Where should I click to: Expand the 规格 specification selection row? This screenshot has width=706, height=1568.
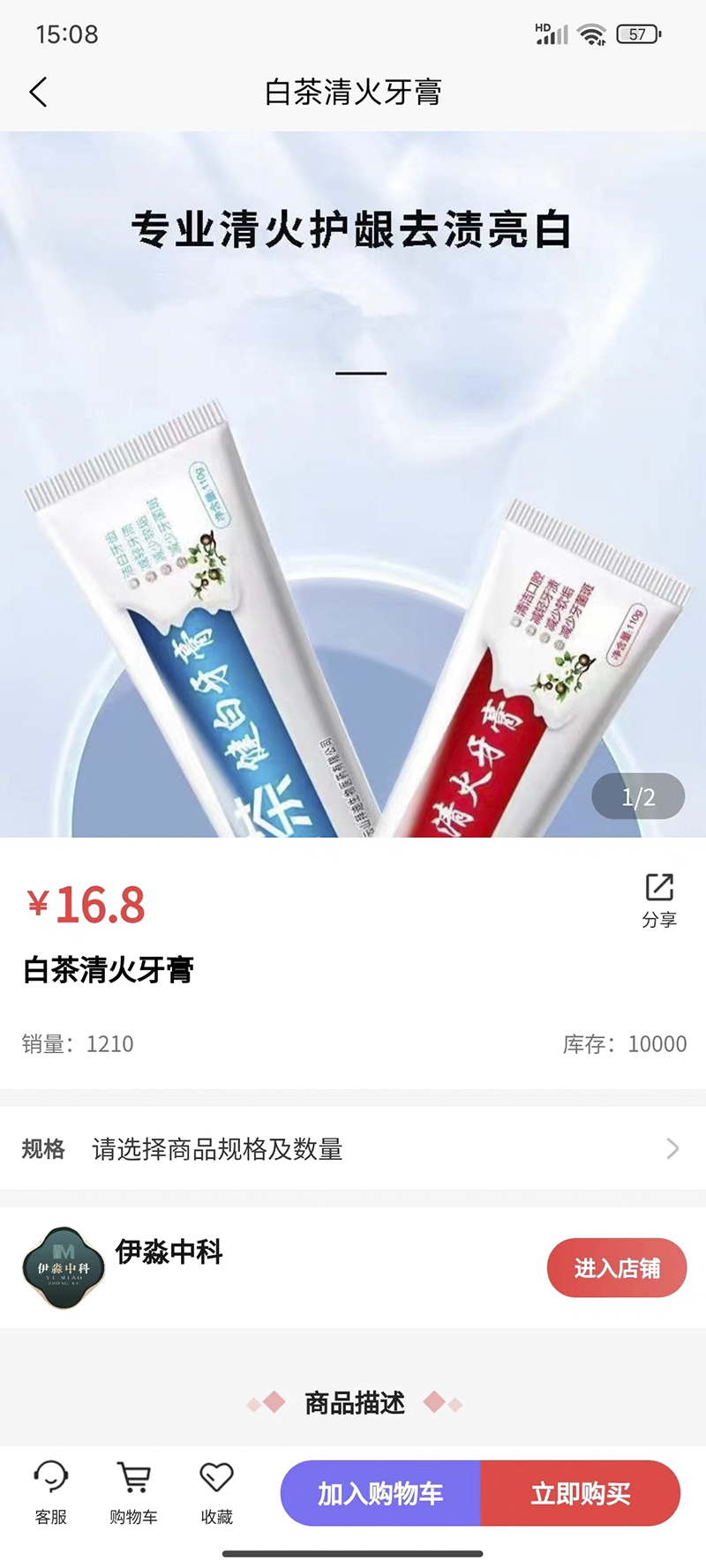tap(353, 1149)
